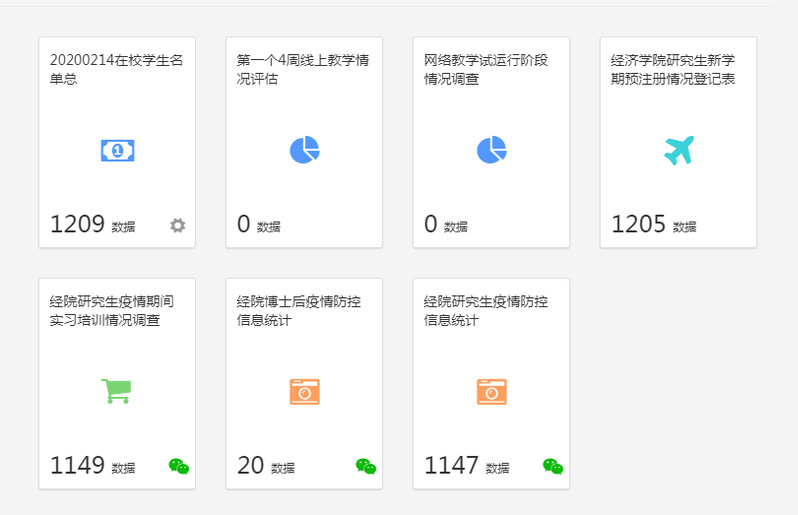
Task: Tap WeChat icon on 经院研究生疫情防控信息统计 card
Action: click(553, 466)
